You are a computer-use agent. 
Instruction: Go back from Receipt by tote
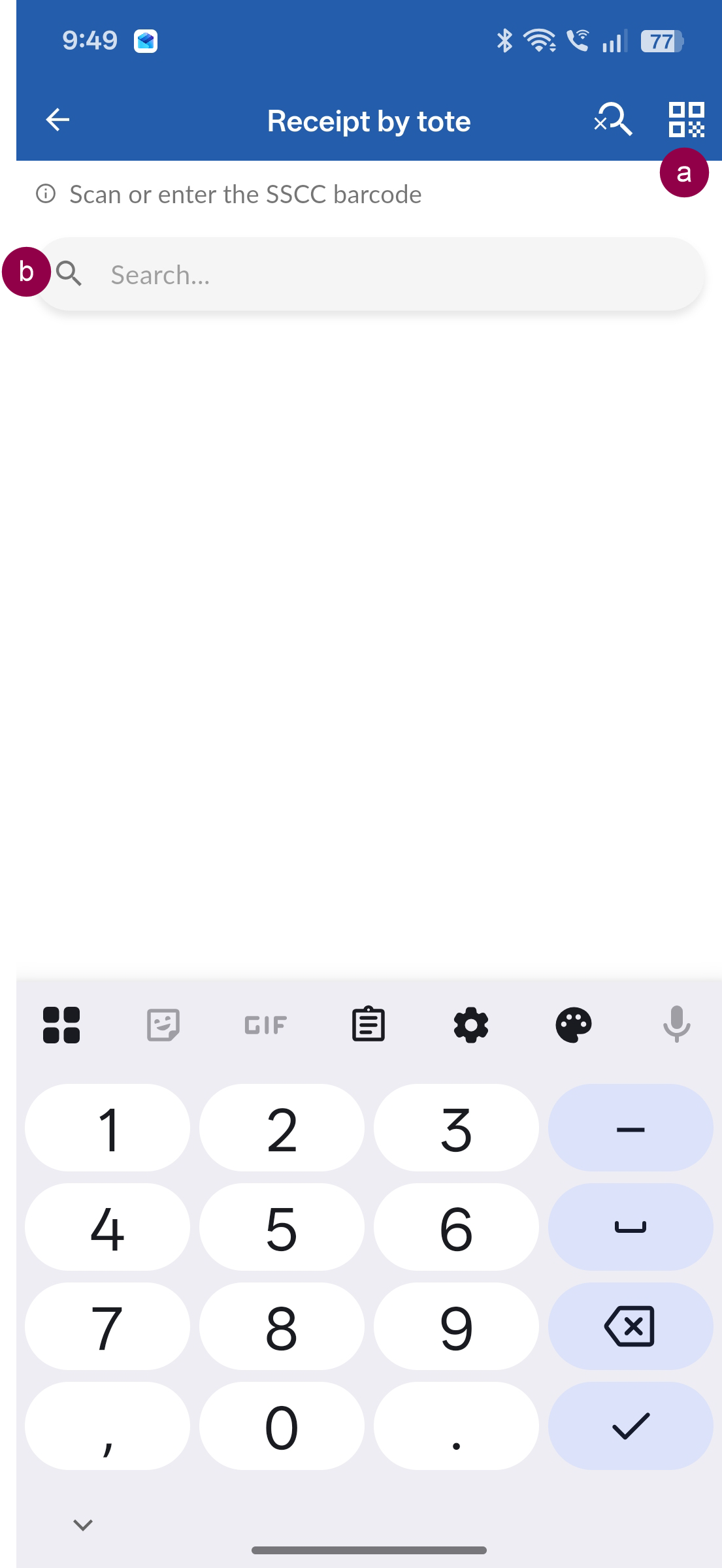57,120
